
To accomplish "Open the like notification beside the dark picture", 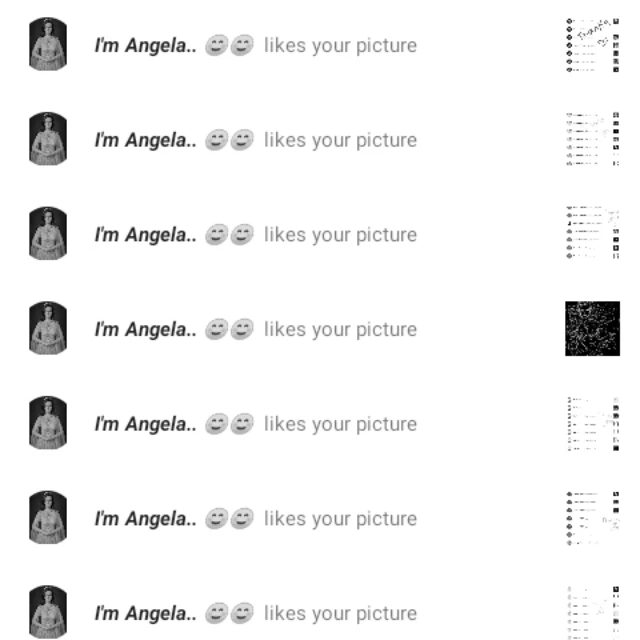I will coord(320,329).
